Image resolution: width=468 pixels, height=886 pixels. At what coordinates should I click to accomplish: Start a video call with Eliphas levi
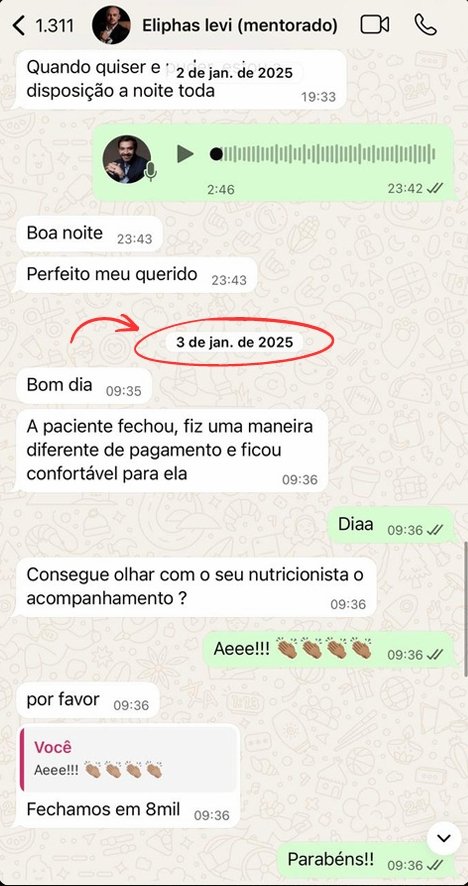coord(375,25)
